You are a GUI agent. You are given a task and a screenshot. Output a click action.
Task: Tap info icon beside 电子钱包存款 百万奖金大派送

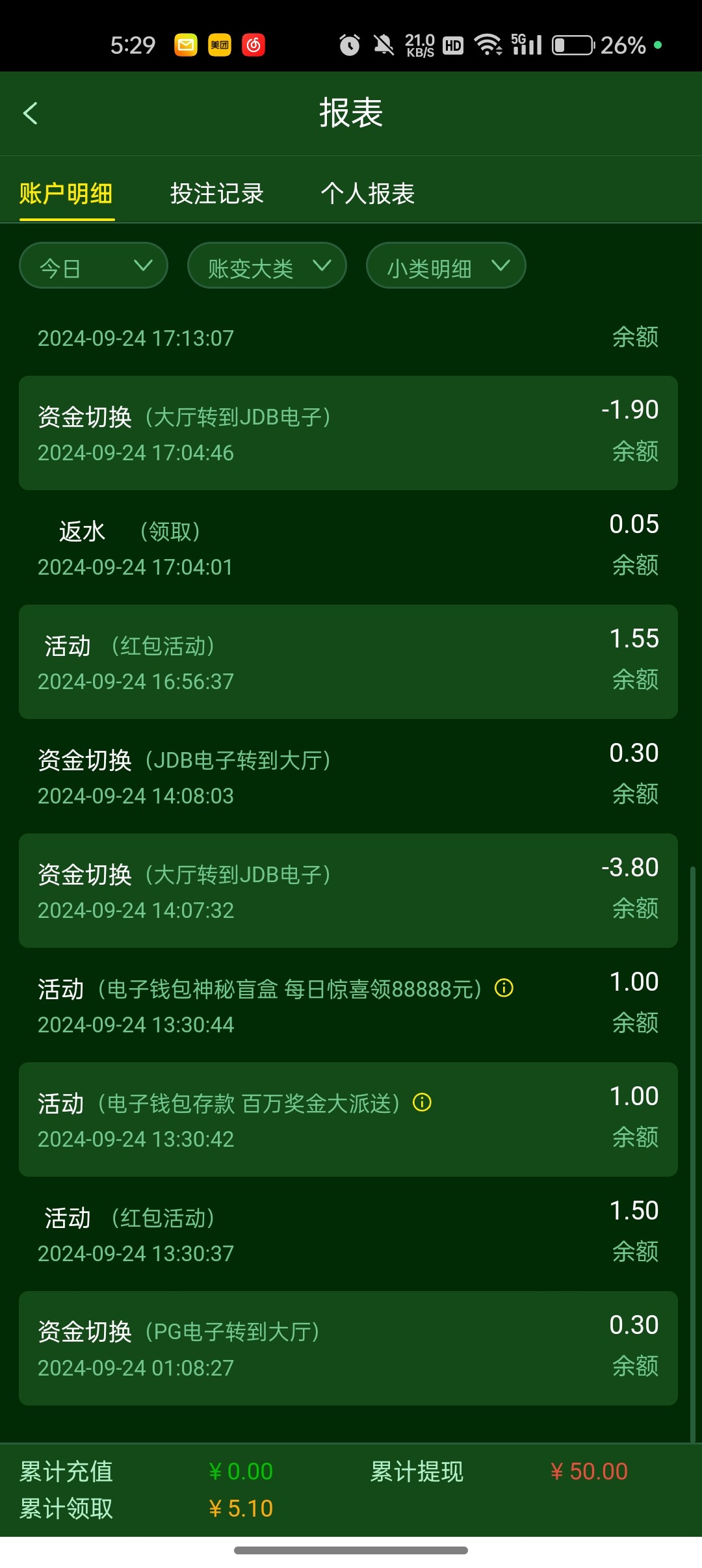coord(422,1103)
